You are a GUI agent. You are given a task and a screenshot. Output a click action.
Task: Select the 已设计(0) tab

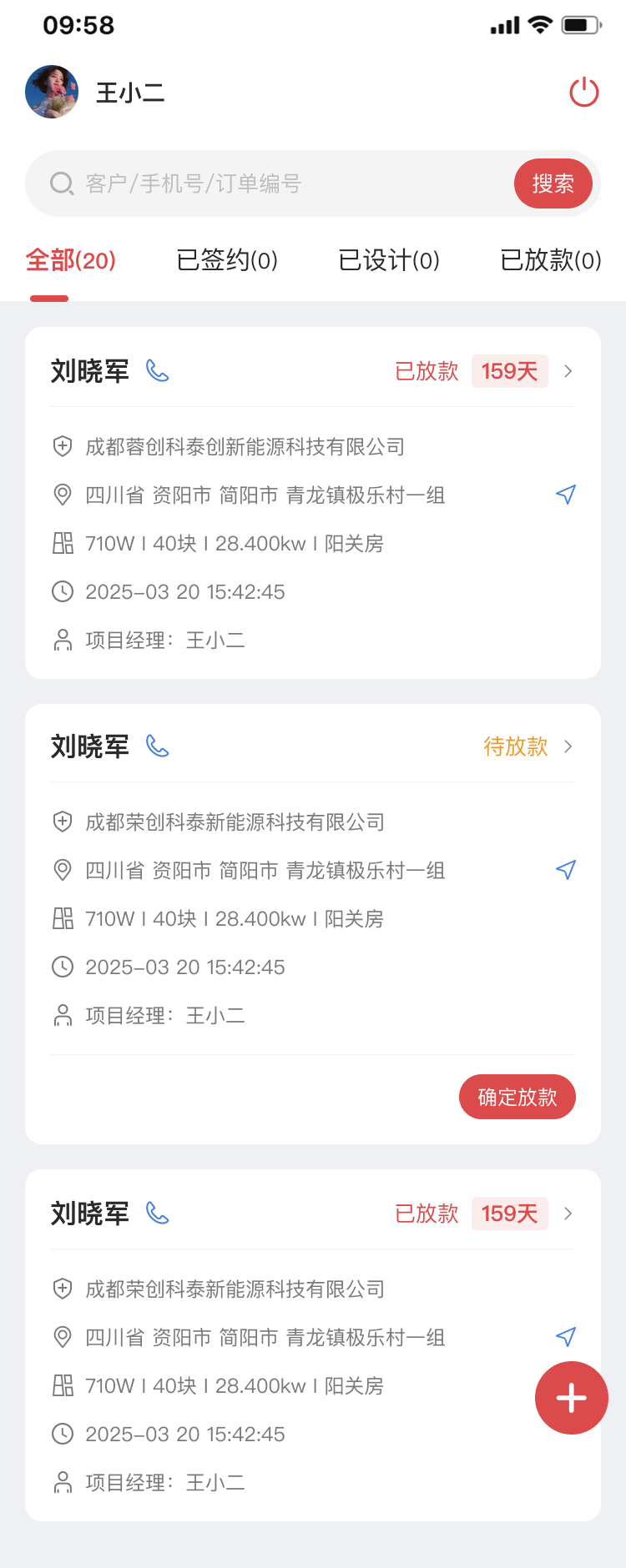(x=389, y=260)
